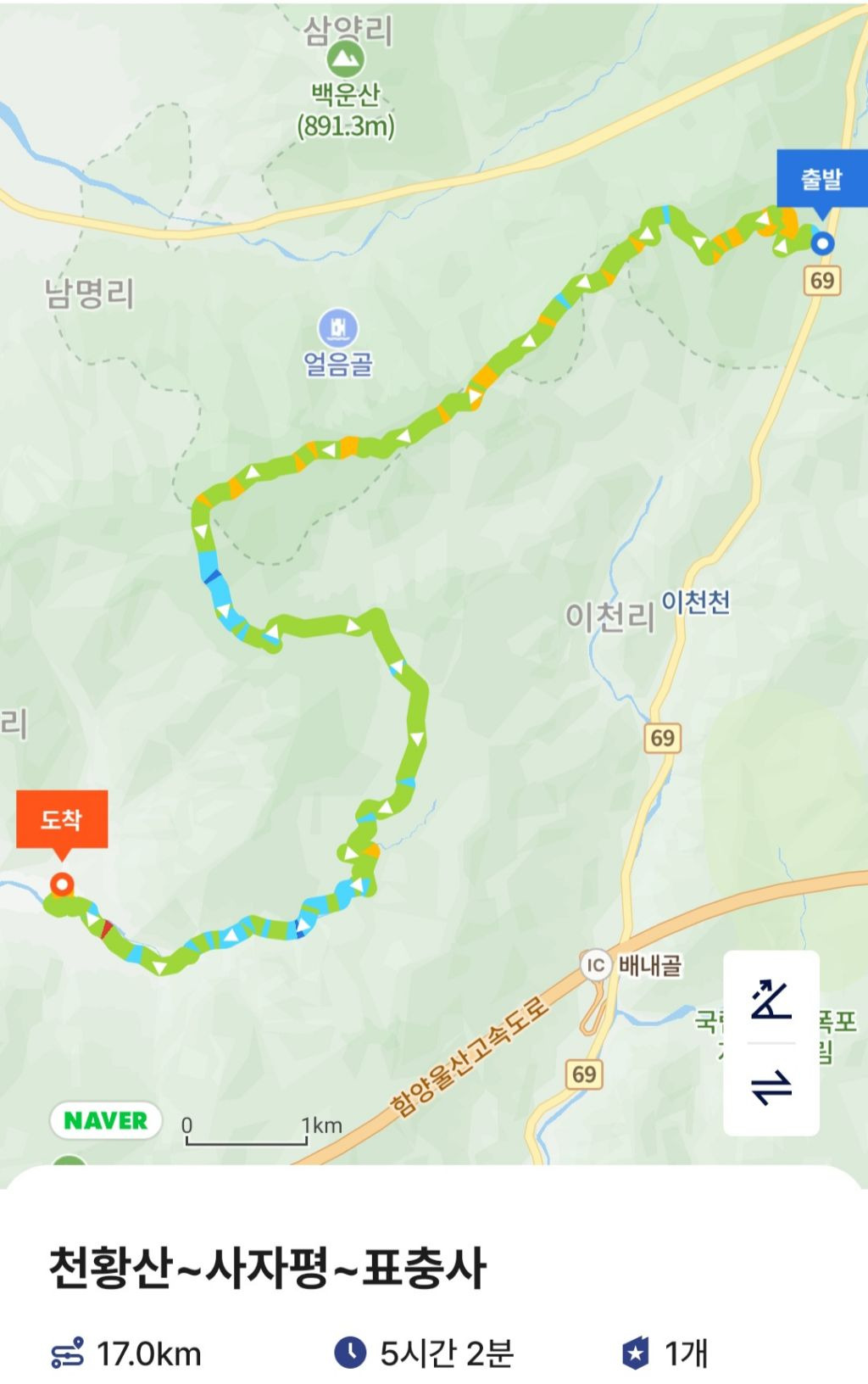Image resolution: width=868 pixels, height=1384 pixels.
Task: Show the route elevation profile
Action: (x=771, y=998)
